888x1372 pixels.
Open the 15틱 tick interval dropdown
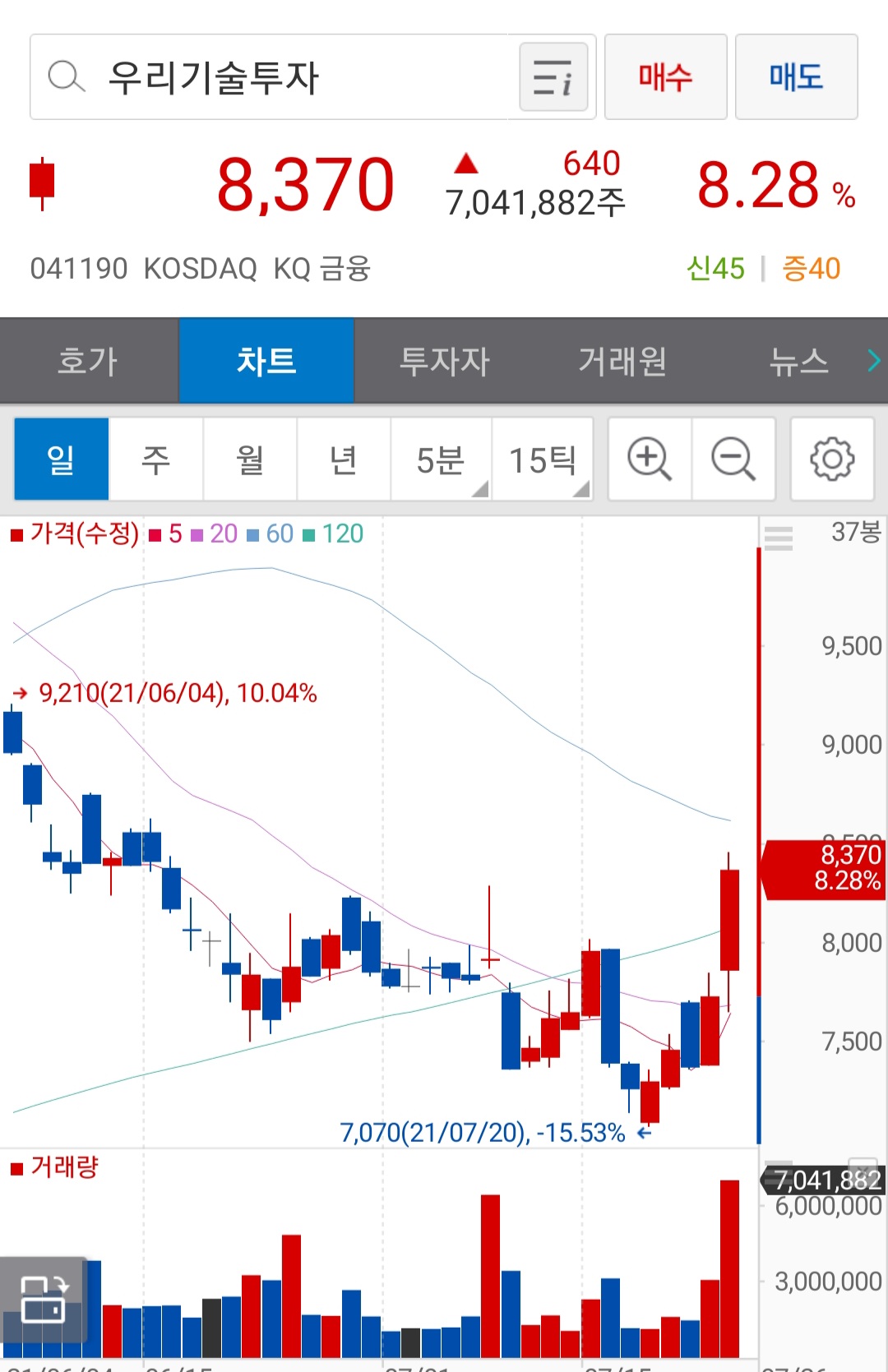click(x=543, y=459)
